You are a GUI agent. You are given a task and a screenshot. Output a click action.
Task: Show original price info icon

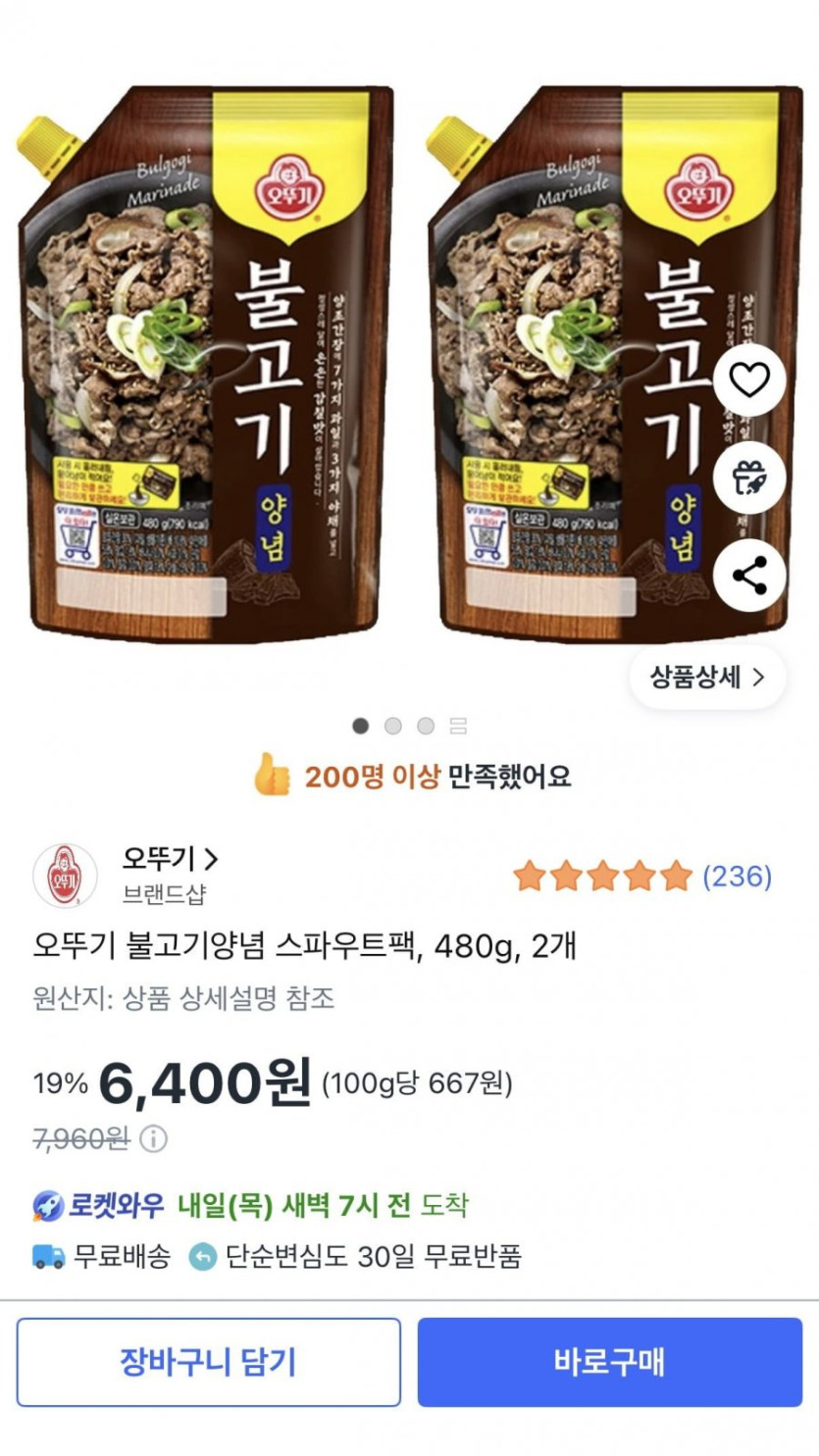(x=154, y=1138)
